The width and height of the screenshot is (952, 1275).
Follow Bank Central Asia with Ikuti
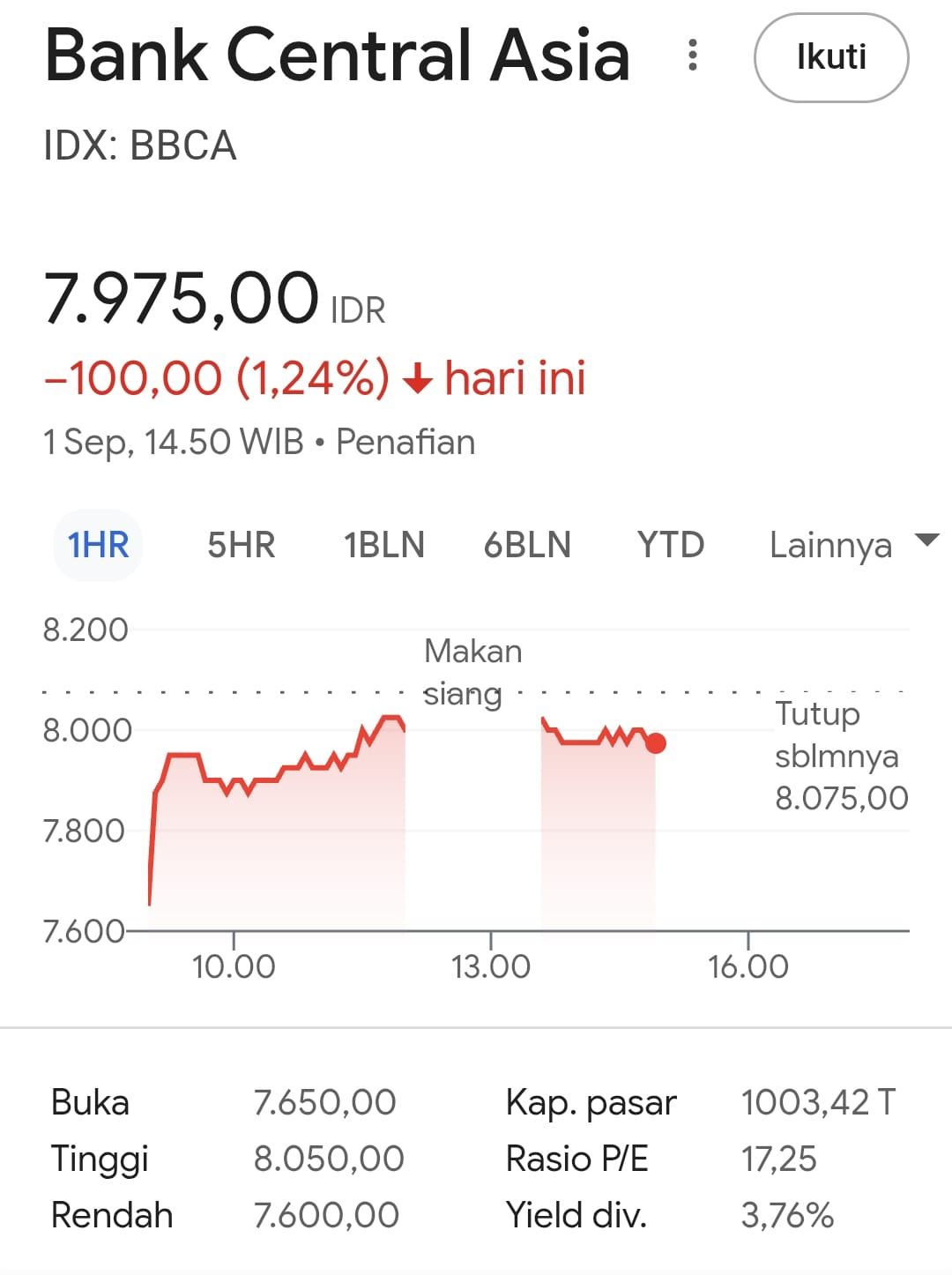pos(830,57)
